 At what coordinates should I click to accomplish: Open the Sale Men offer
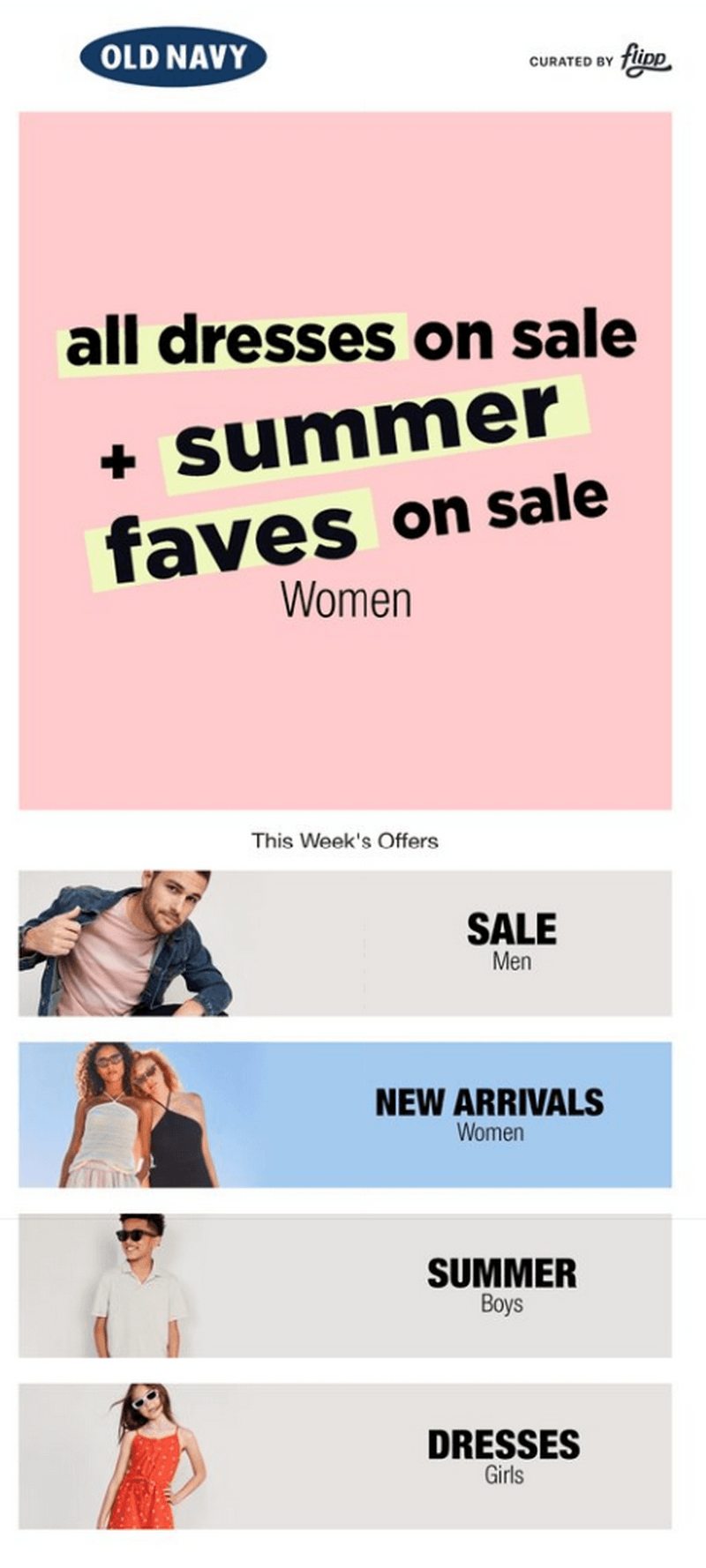[345, 943]
